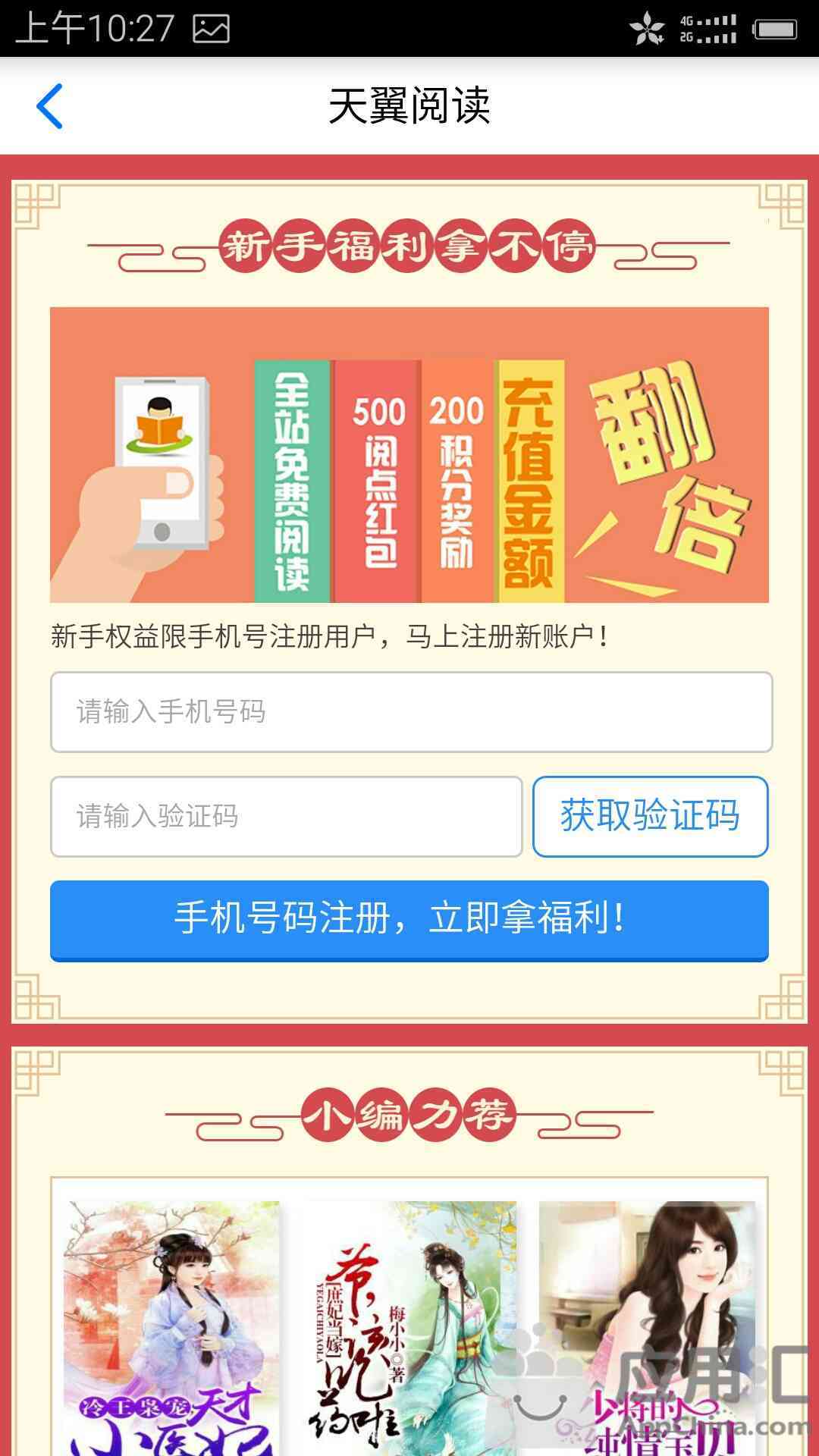
Task: Open the book by 梅小小
Action: pyautogui.click(x=409, y=1327)
